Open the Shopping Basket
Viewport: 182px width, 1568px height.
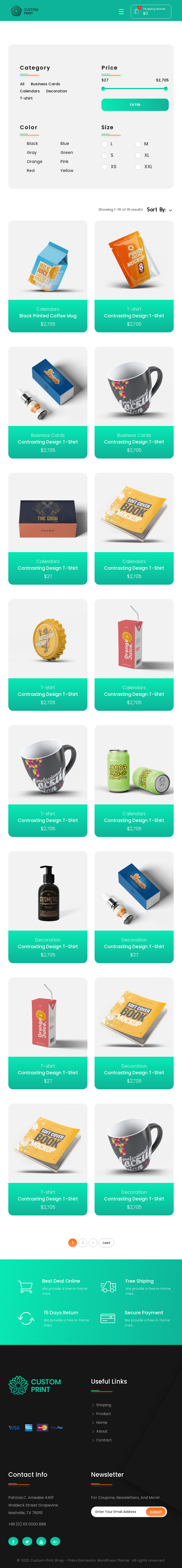click(x=150, y=12)
